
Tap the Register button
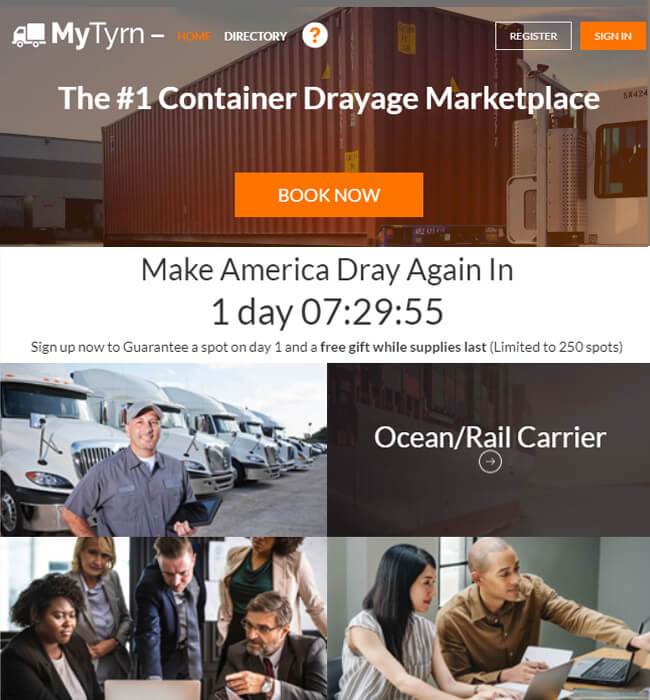click(533, 36)
